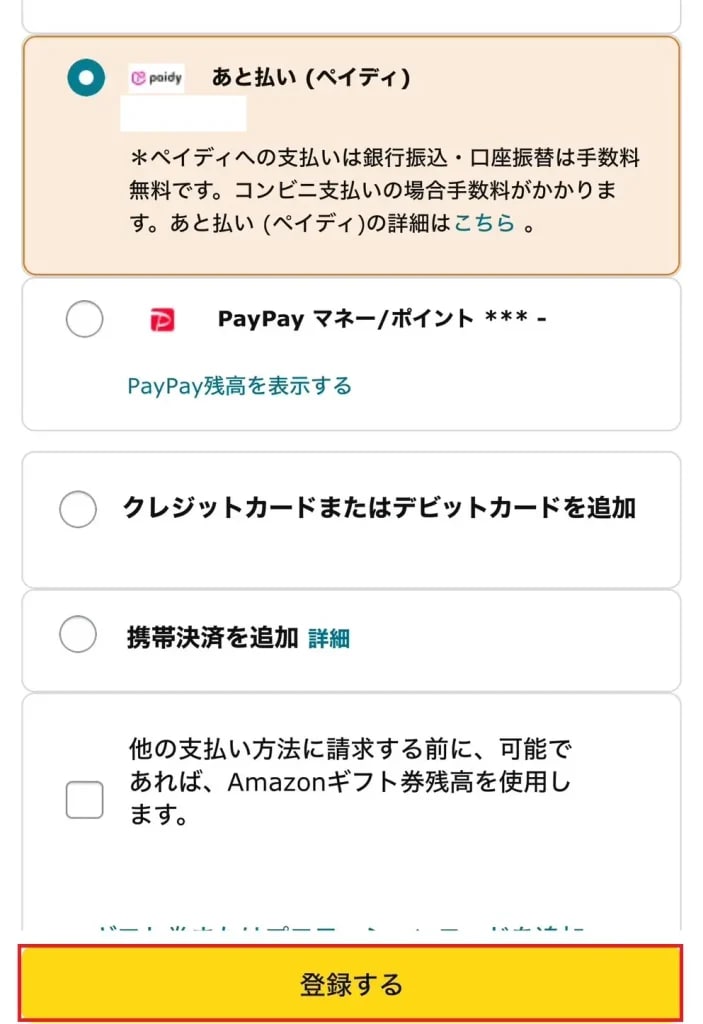Viewport: 703px width, 1024px height.
Task: Choose クレジットカードまたはデビットカードを追加 option
Action: tap(78, 509)
